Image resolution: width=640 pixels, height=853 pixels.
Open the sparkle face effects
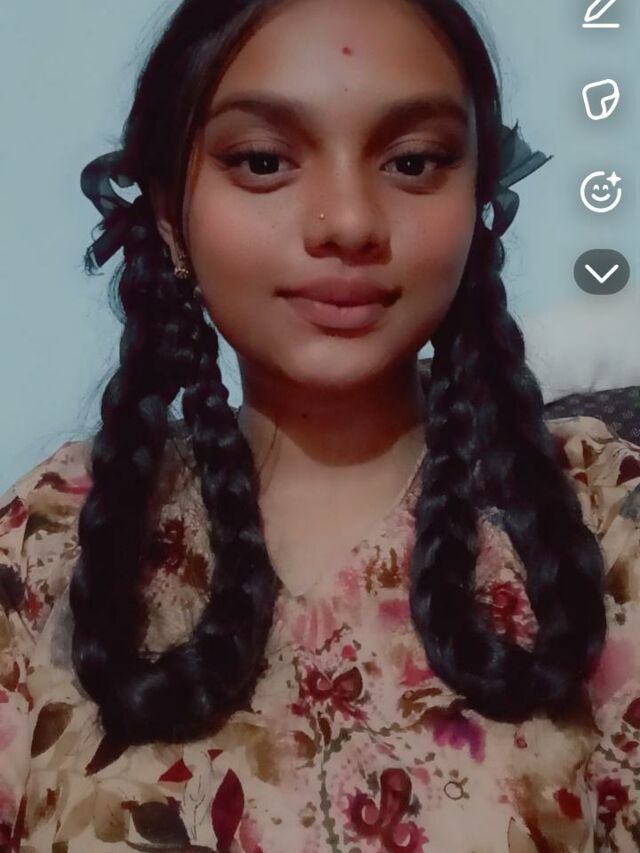tap(601, 191)
